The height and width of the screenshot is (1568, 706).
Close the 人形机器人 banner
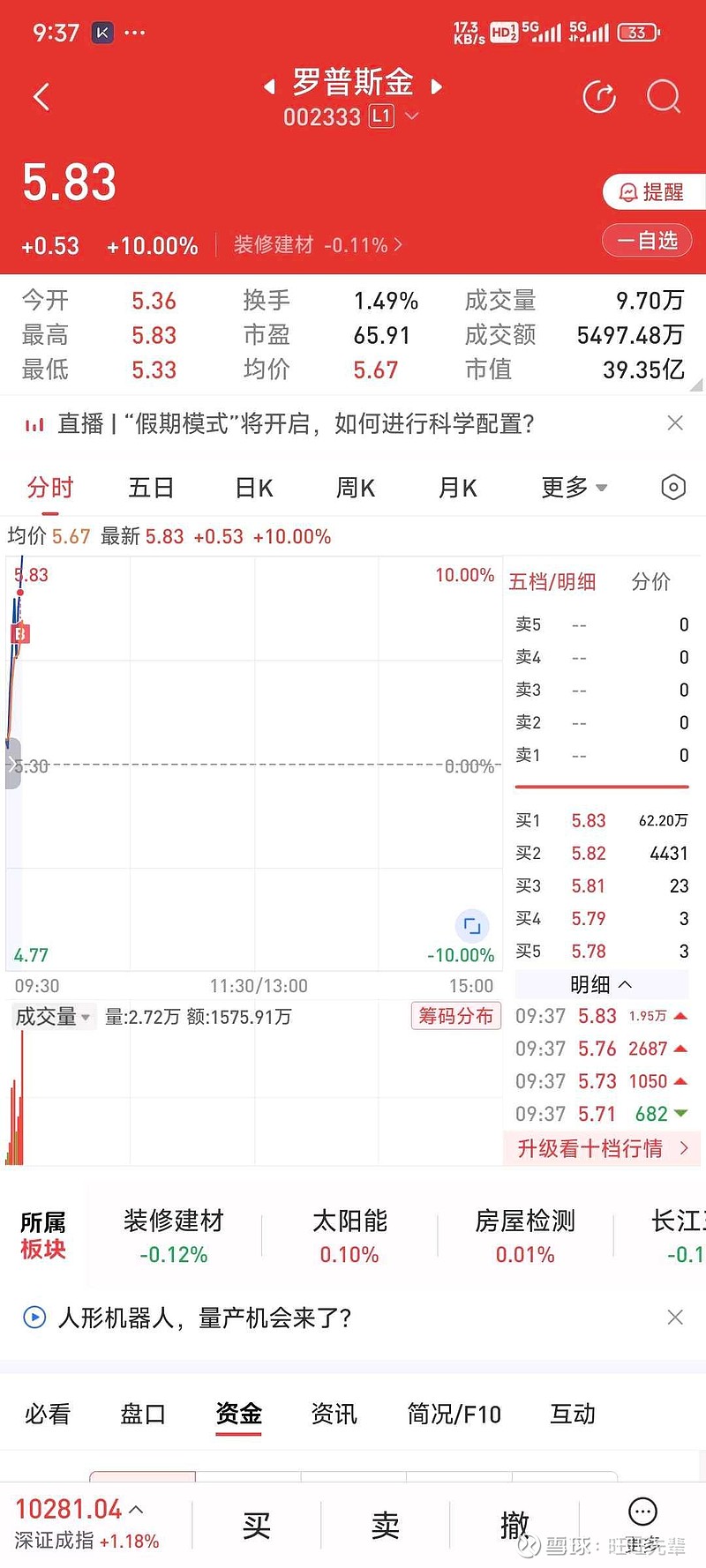(x=675, y=1318)
